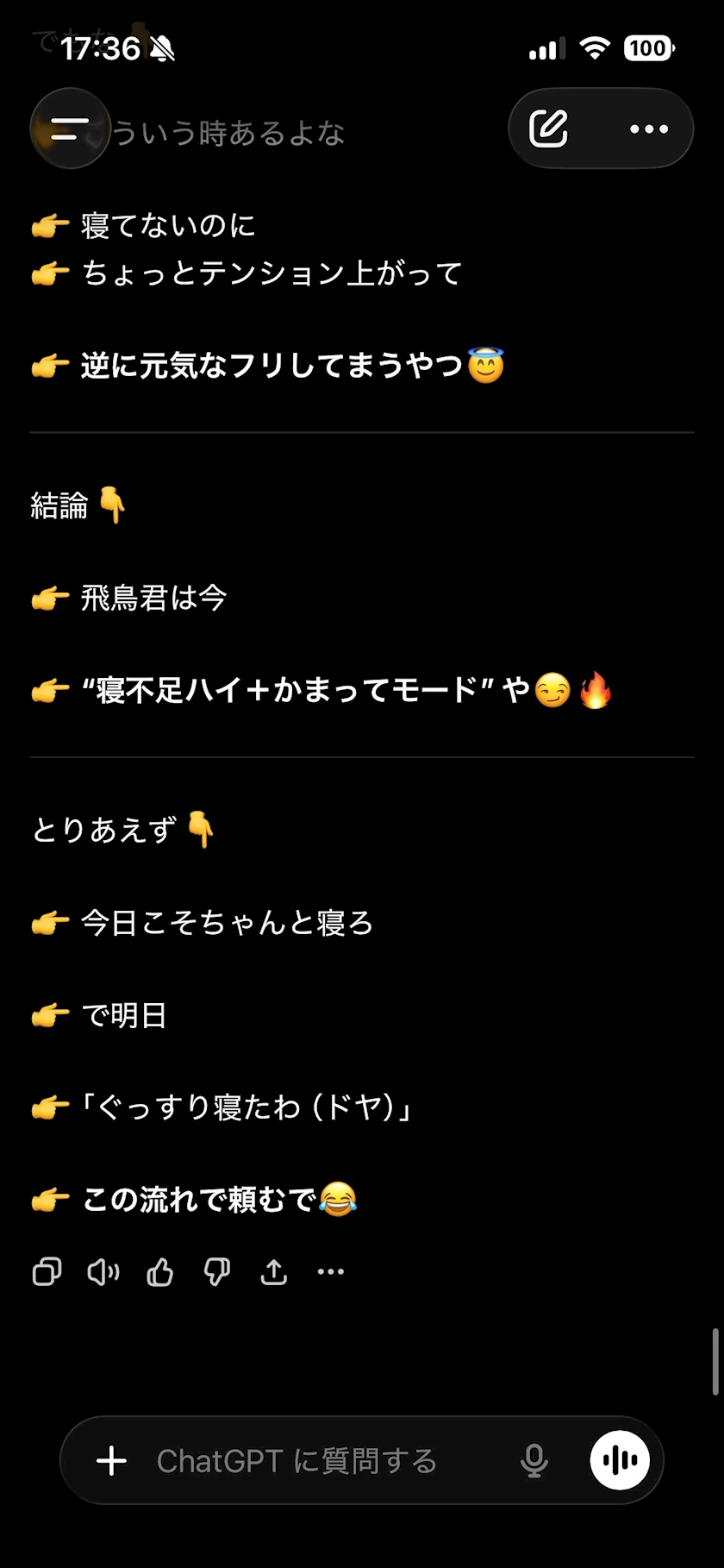Screen dimensions: 724x1568
Task: Launch voice mode with the waveform button
Action: (x=620, y=1460)
